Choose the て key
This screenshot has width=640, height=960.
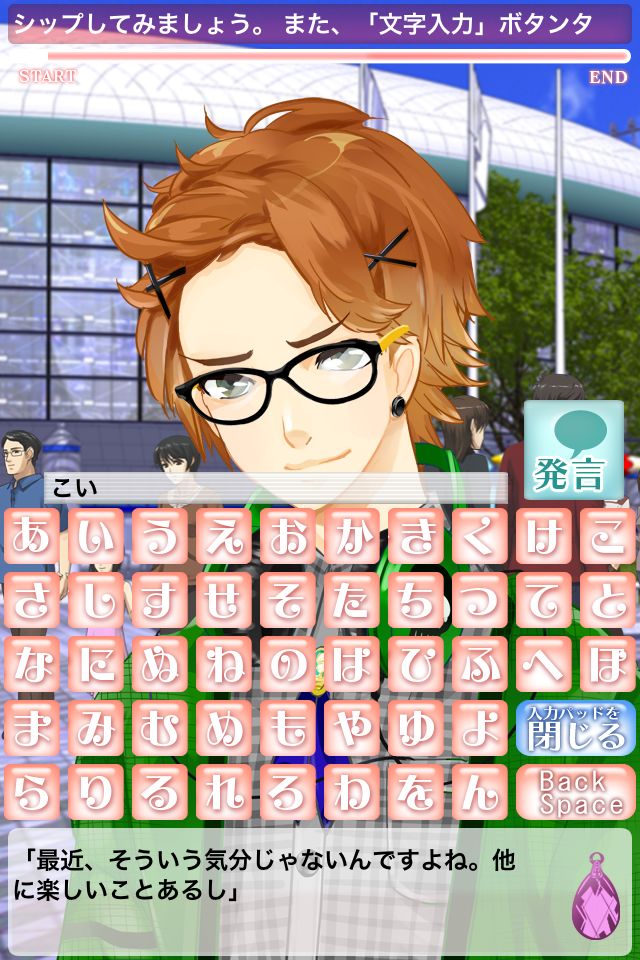point(544,600)
